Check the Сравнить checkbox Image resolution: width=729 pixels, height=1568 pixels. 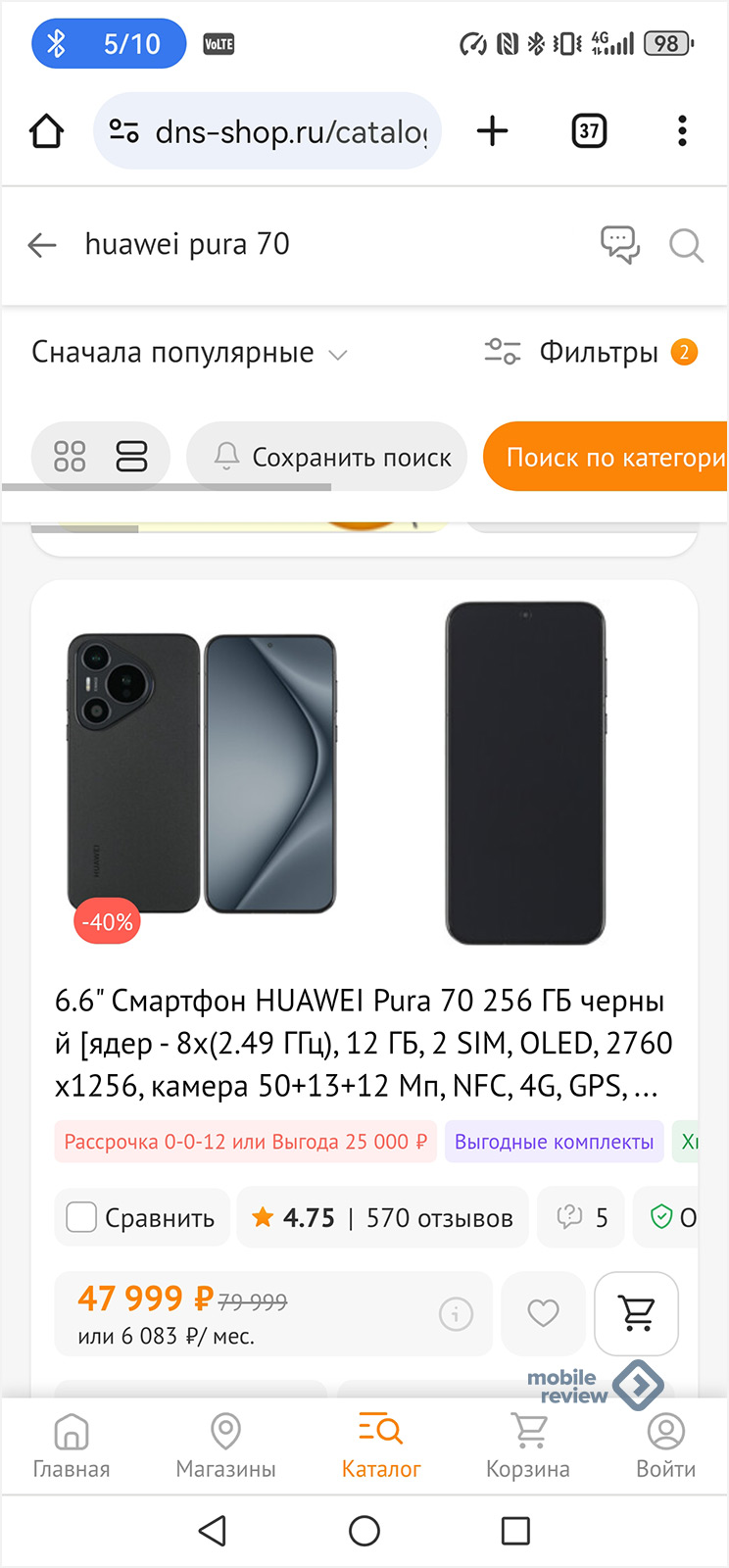click(81, 1217)
